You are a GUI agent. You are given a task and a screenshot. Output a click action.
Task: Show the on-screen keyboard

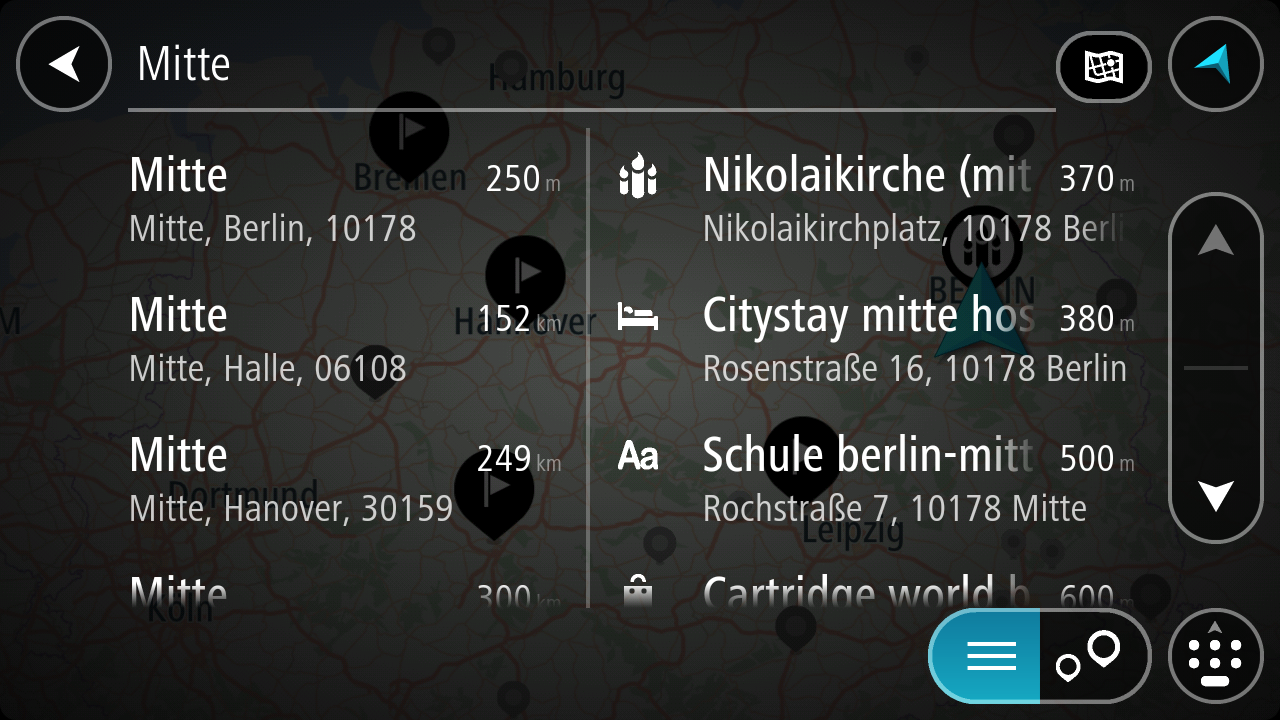point(1215,657)
